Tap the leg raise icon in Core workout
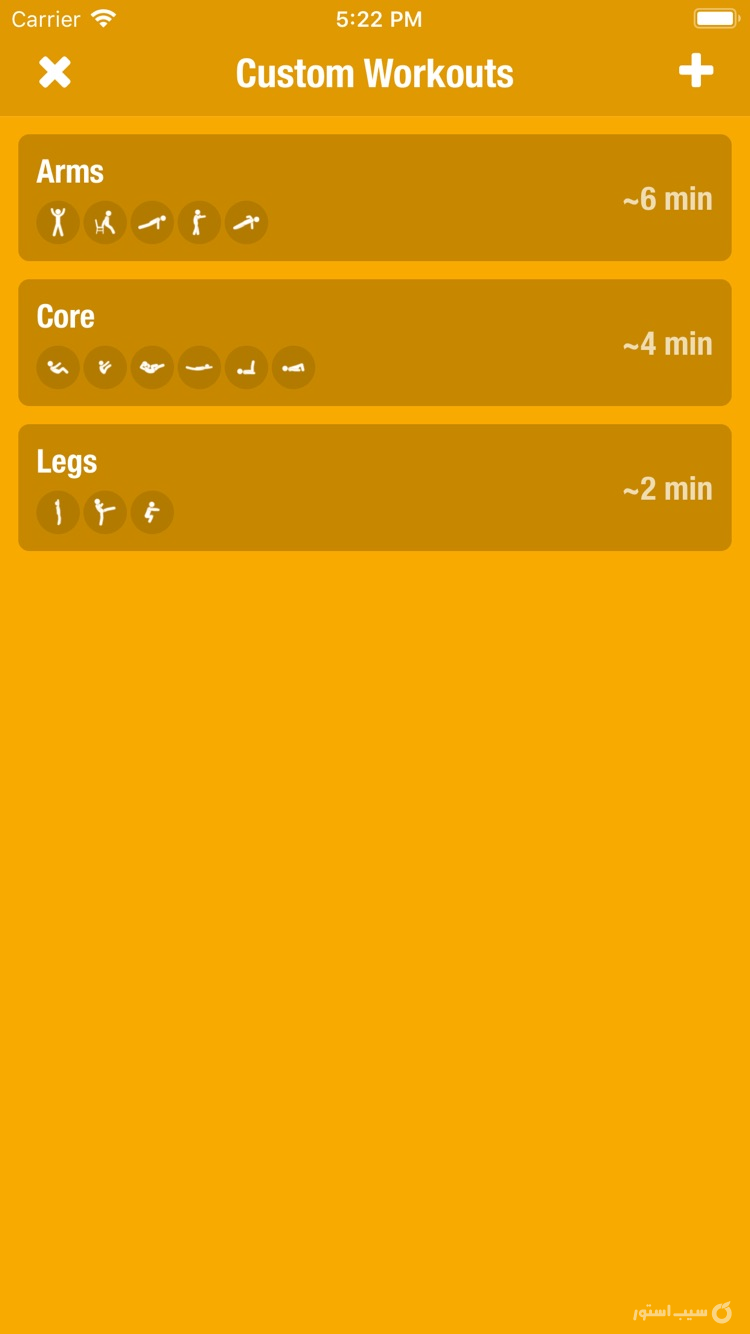Image resolution: width=750 pixels, height=1334 pixels. point(246,367)
